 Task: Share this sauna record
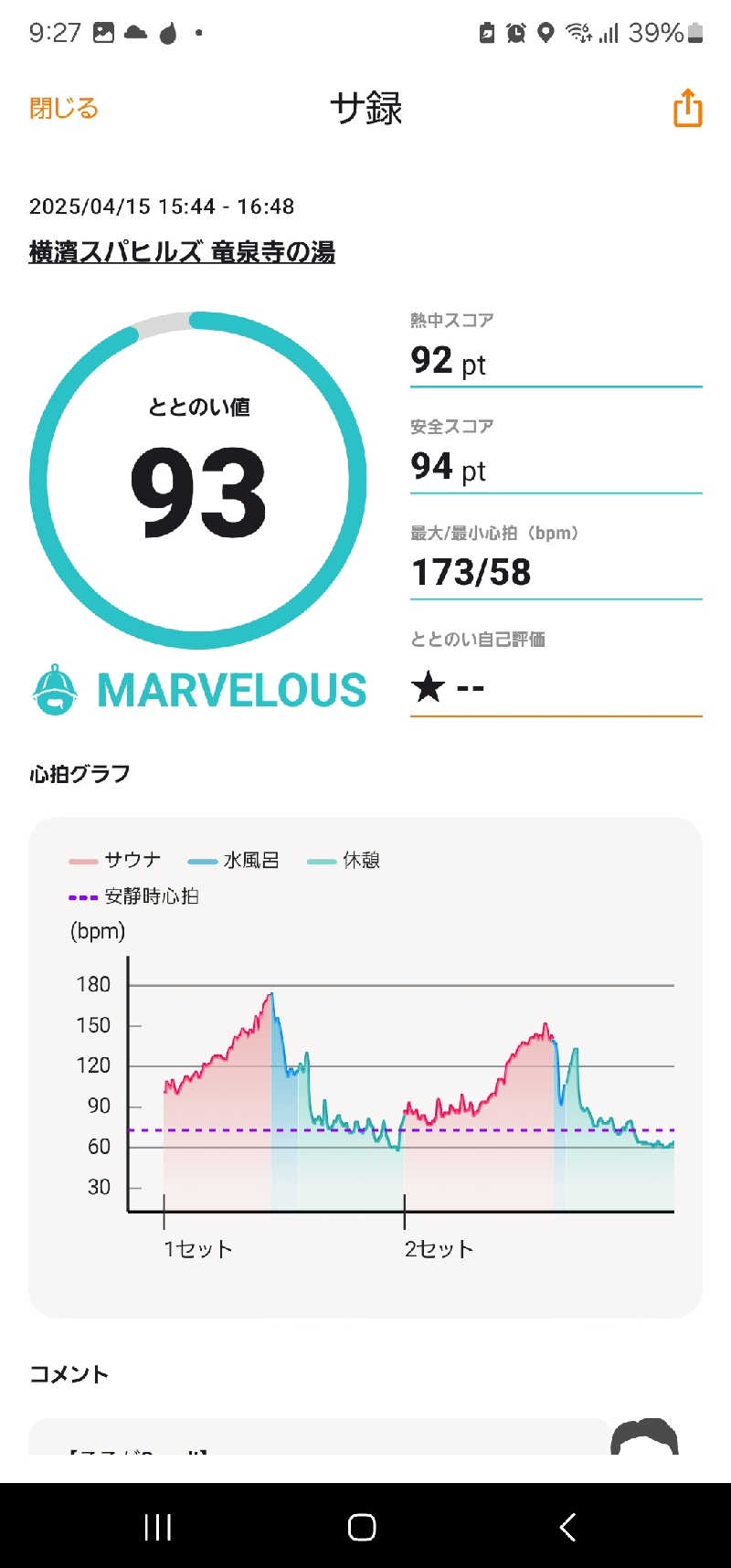point(687,108)
